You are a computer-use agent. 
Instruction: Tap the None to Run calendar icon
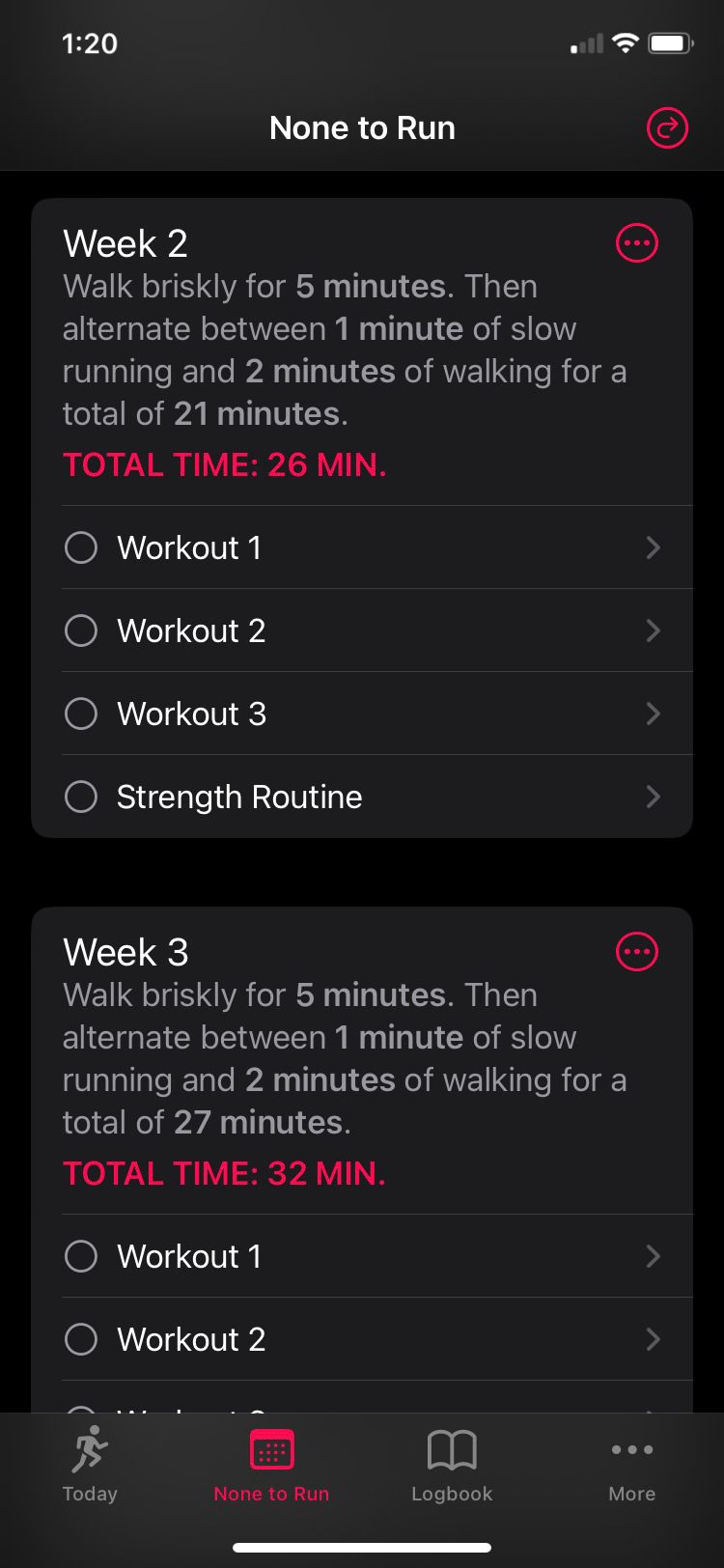pos(271,1449)
